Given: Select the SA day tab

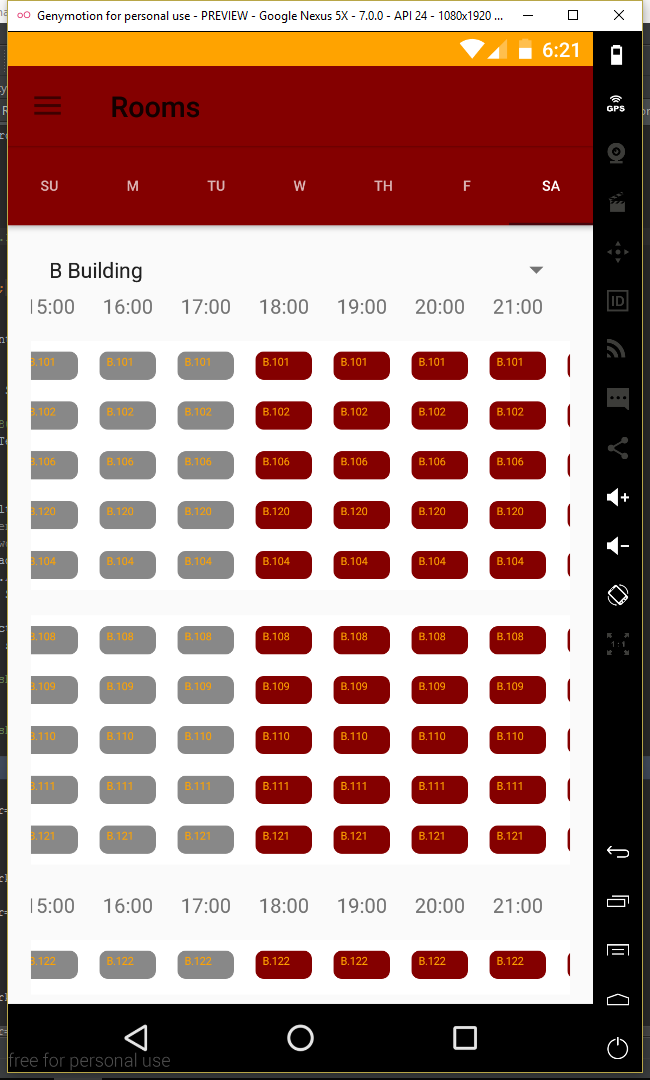Looking at the screenshot, I should click(551, 186).
